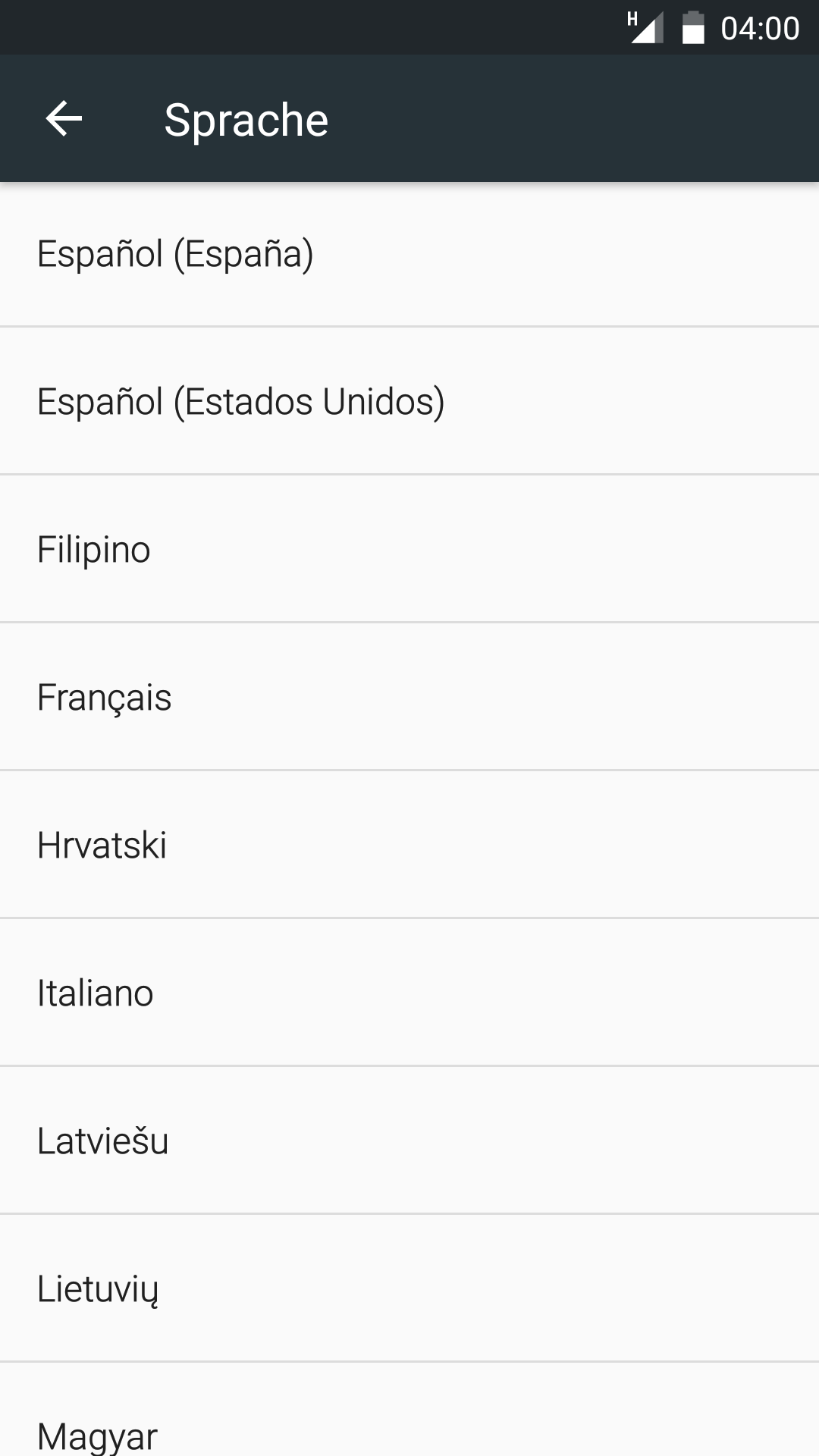Image resolution: width=819 pixels, height=1456 pixels.
Task: Go back from the Sprache screen
Action: (x=64, y=119)
